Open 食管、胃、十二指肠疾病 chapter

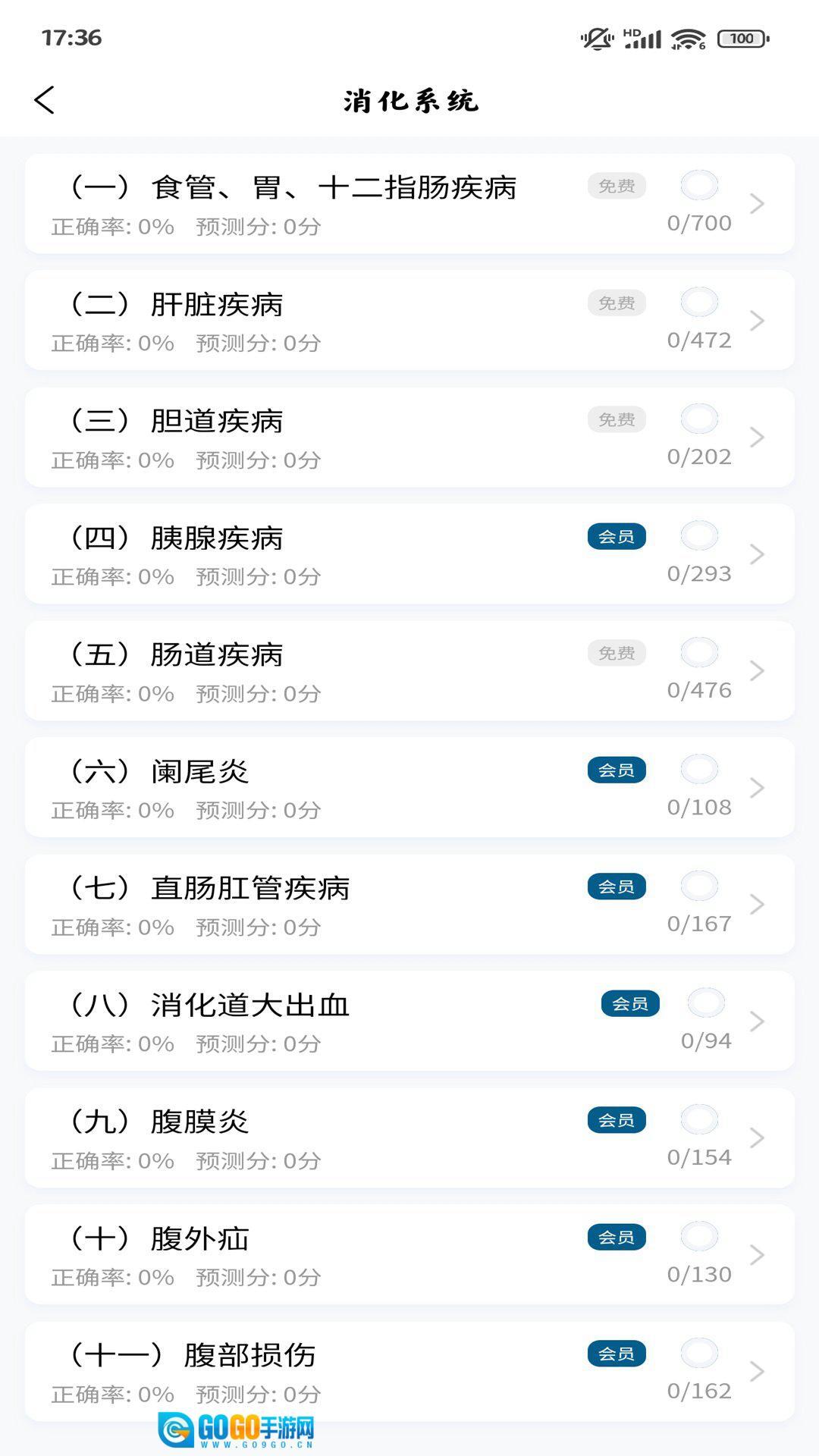(334, 188)
